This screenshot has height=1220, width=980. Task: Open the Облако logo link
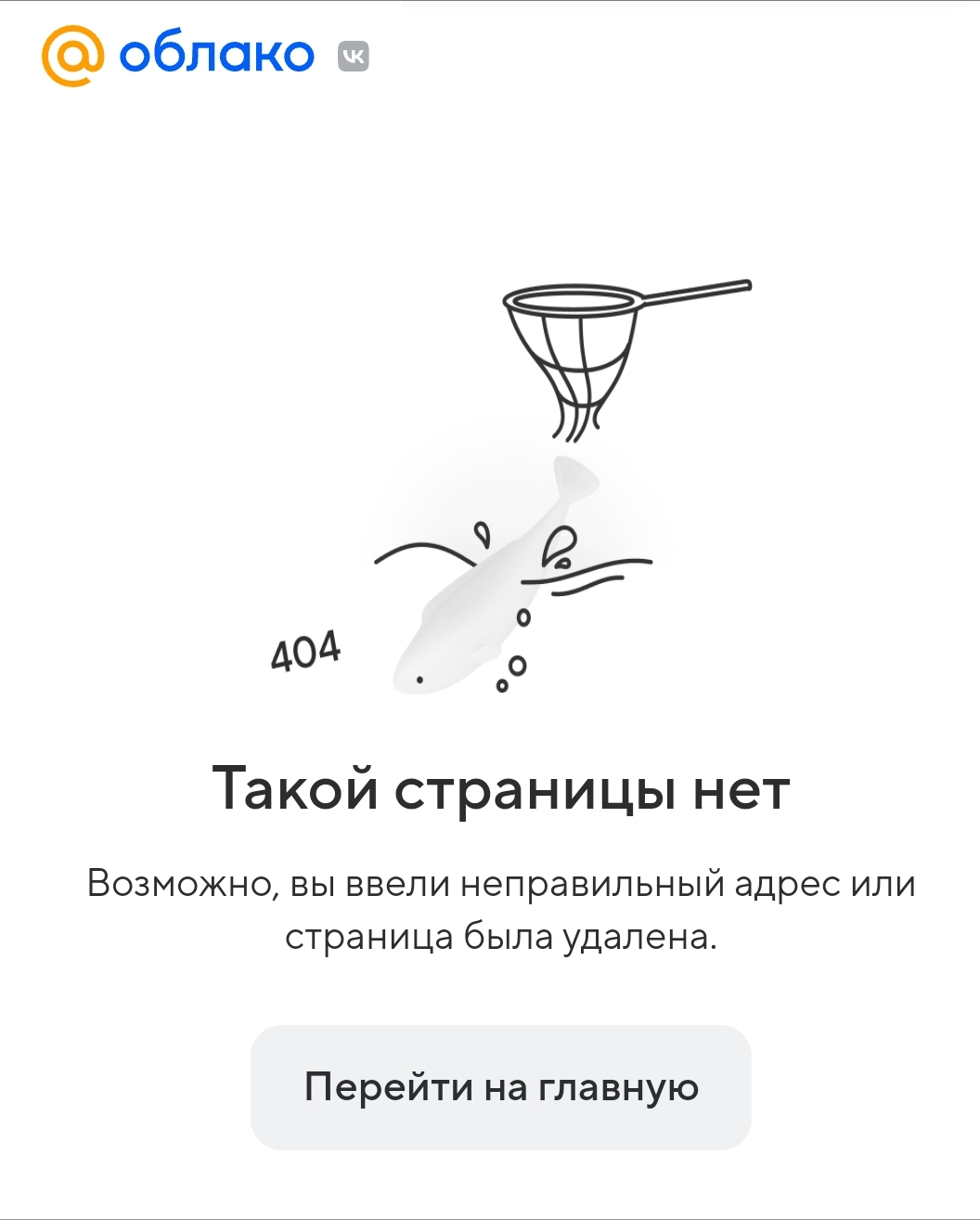coord(179,56)
